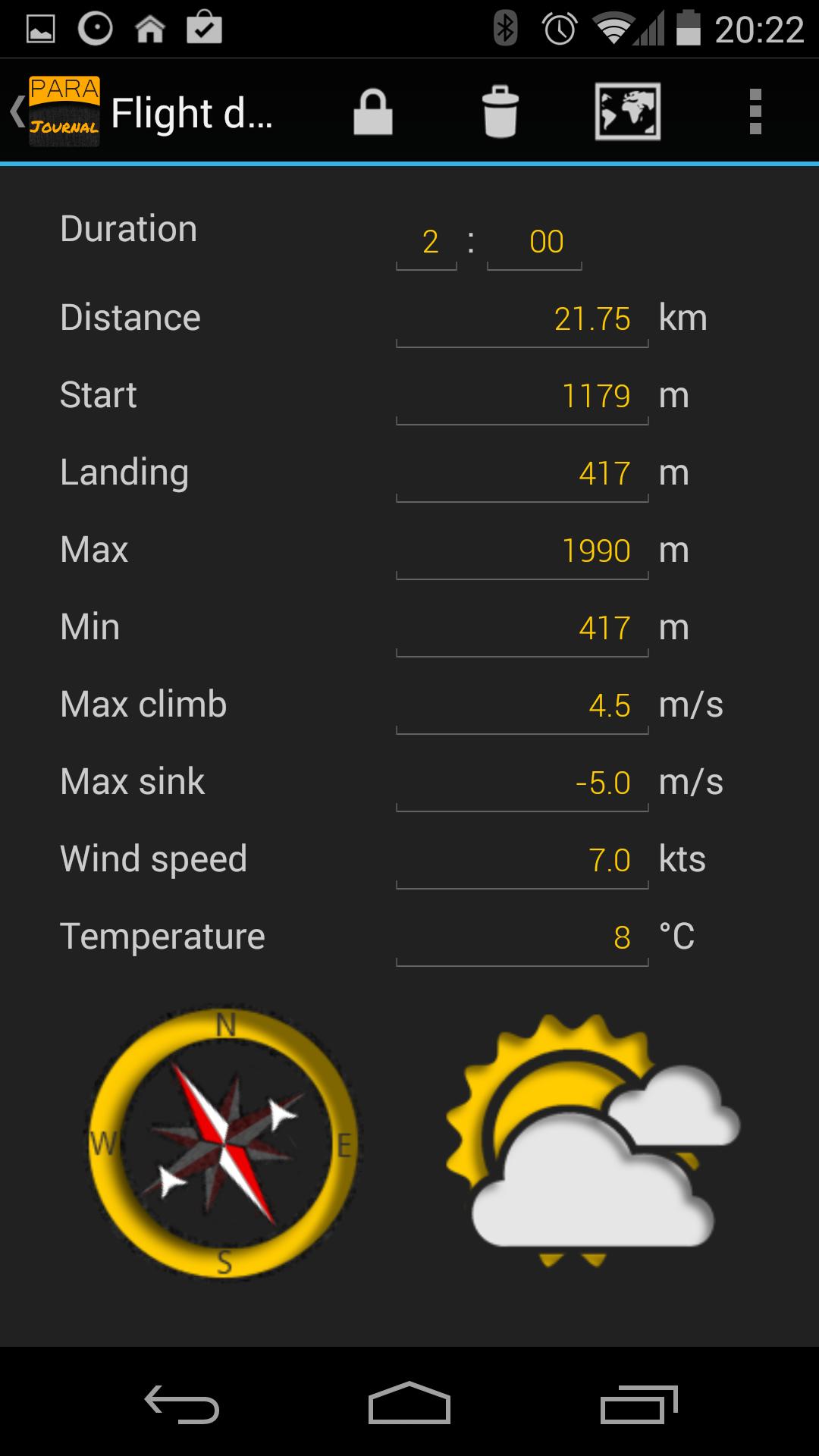Edit the Start altitude field
Screen dimensions: 819x1456
(522, 397)
